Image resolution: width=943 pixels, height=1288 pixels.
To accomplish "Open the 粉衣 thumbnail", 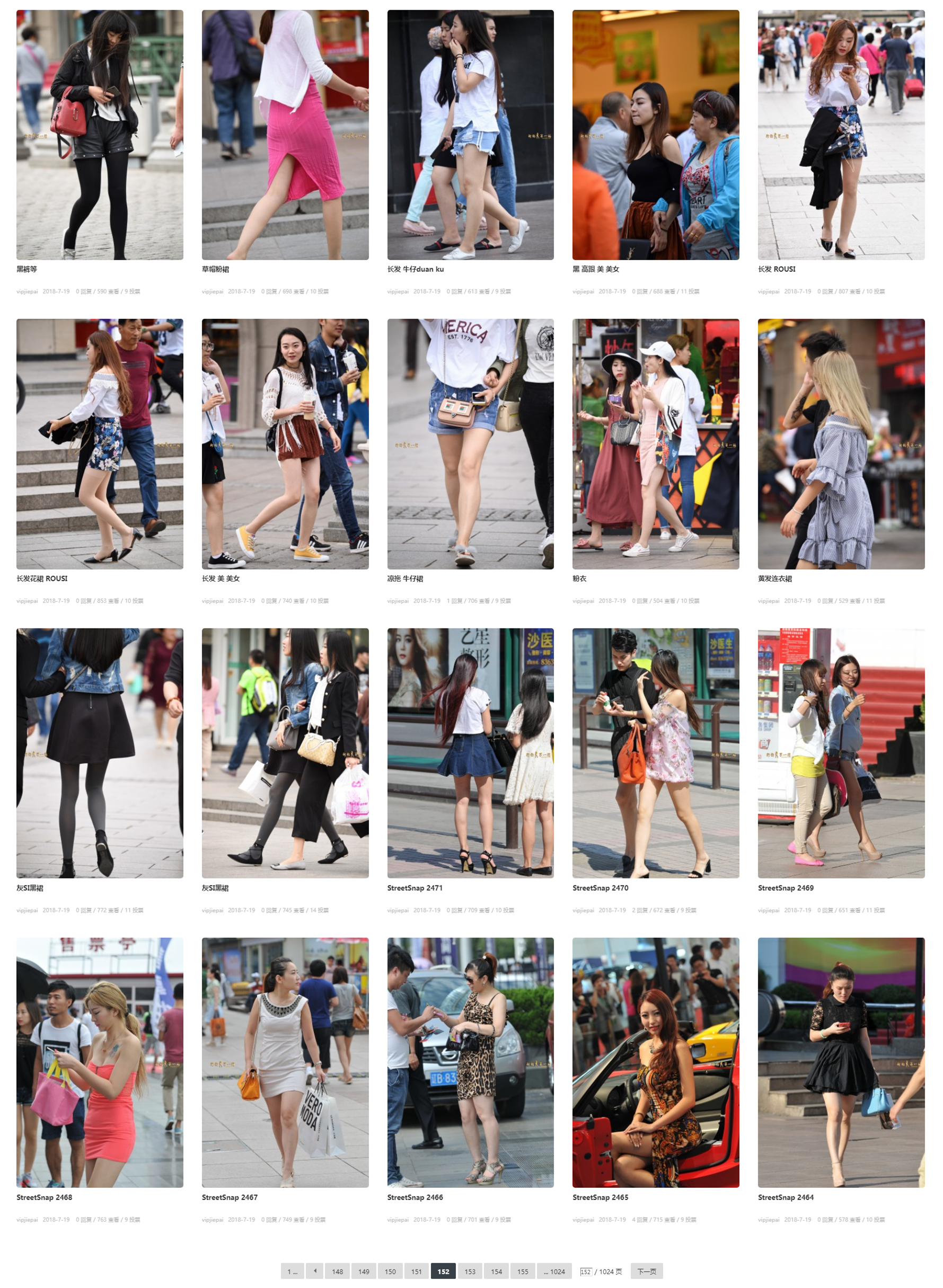I will click(655, 444).
